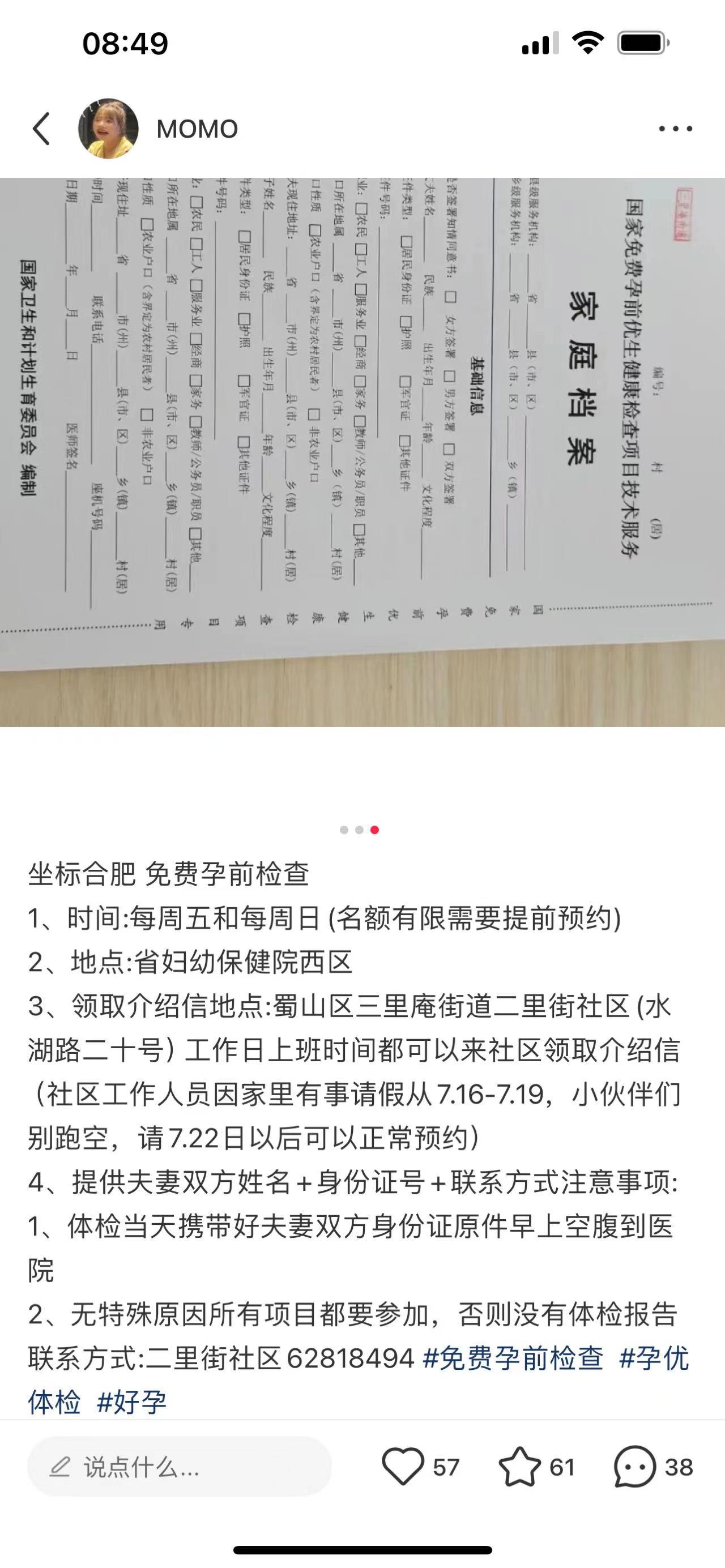
Task: Go back using the arrow
Action: click(41, 129)
